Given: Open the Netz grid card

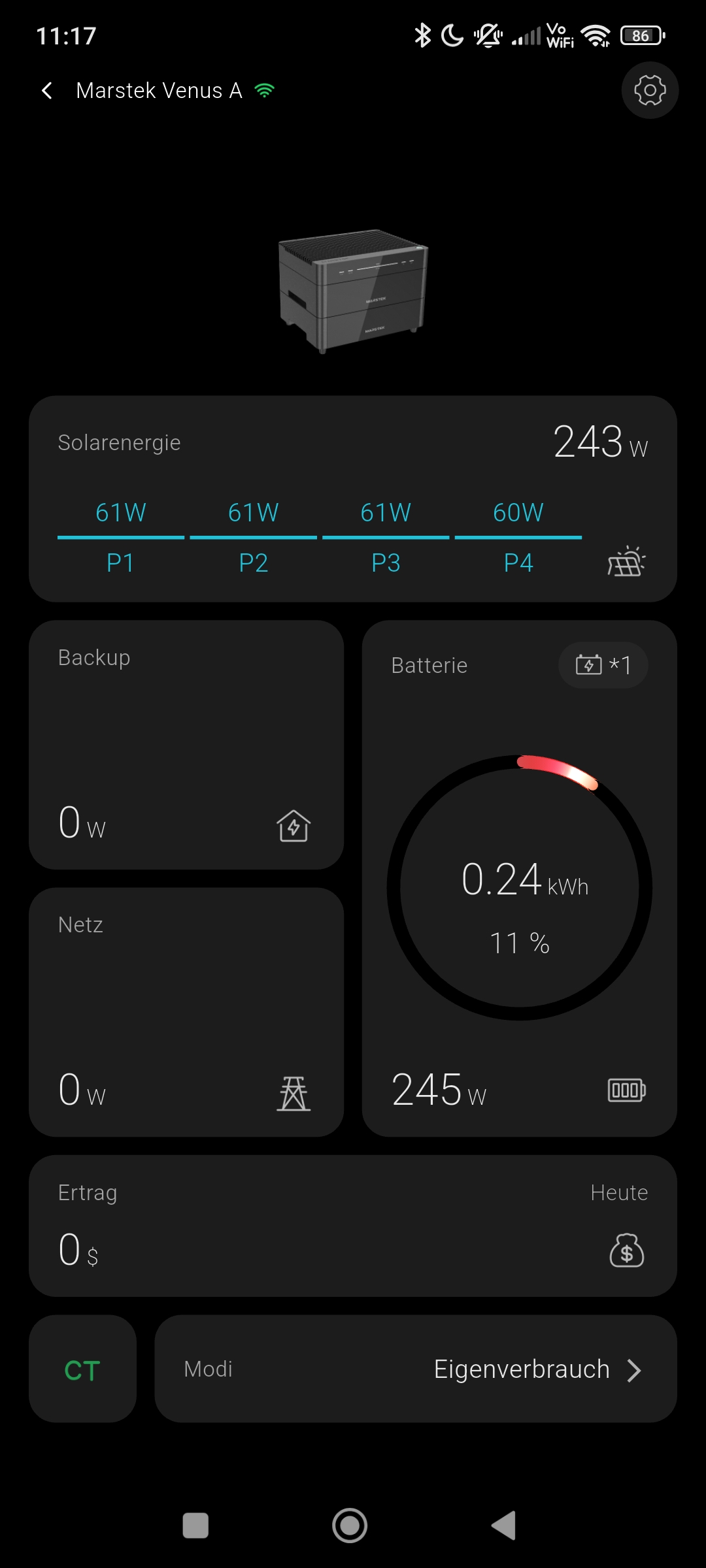Looking at the screenshot, I should click(x=186, y=1011).
